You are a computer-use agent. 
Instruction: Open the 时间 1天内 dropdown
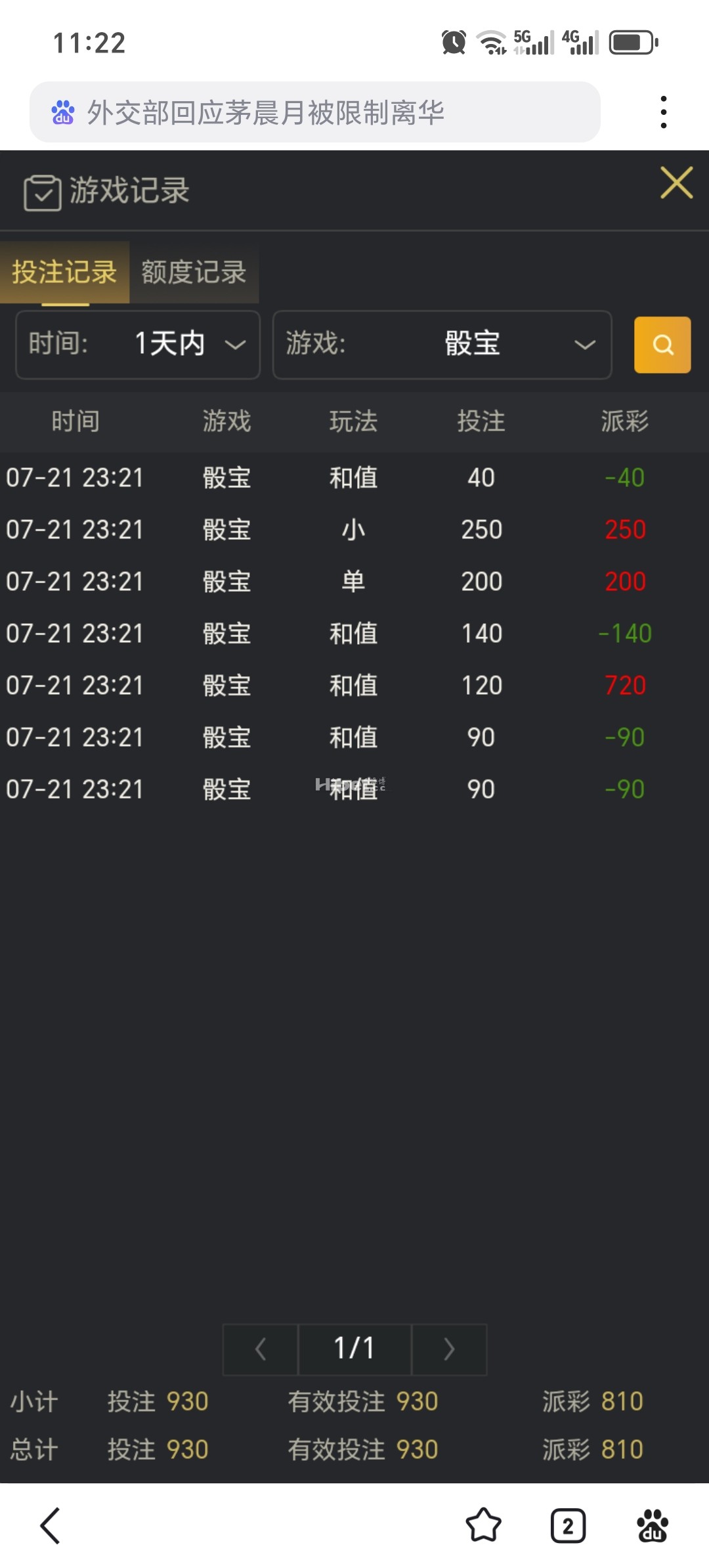pos(137,345)
